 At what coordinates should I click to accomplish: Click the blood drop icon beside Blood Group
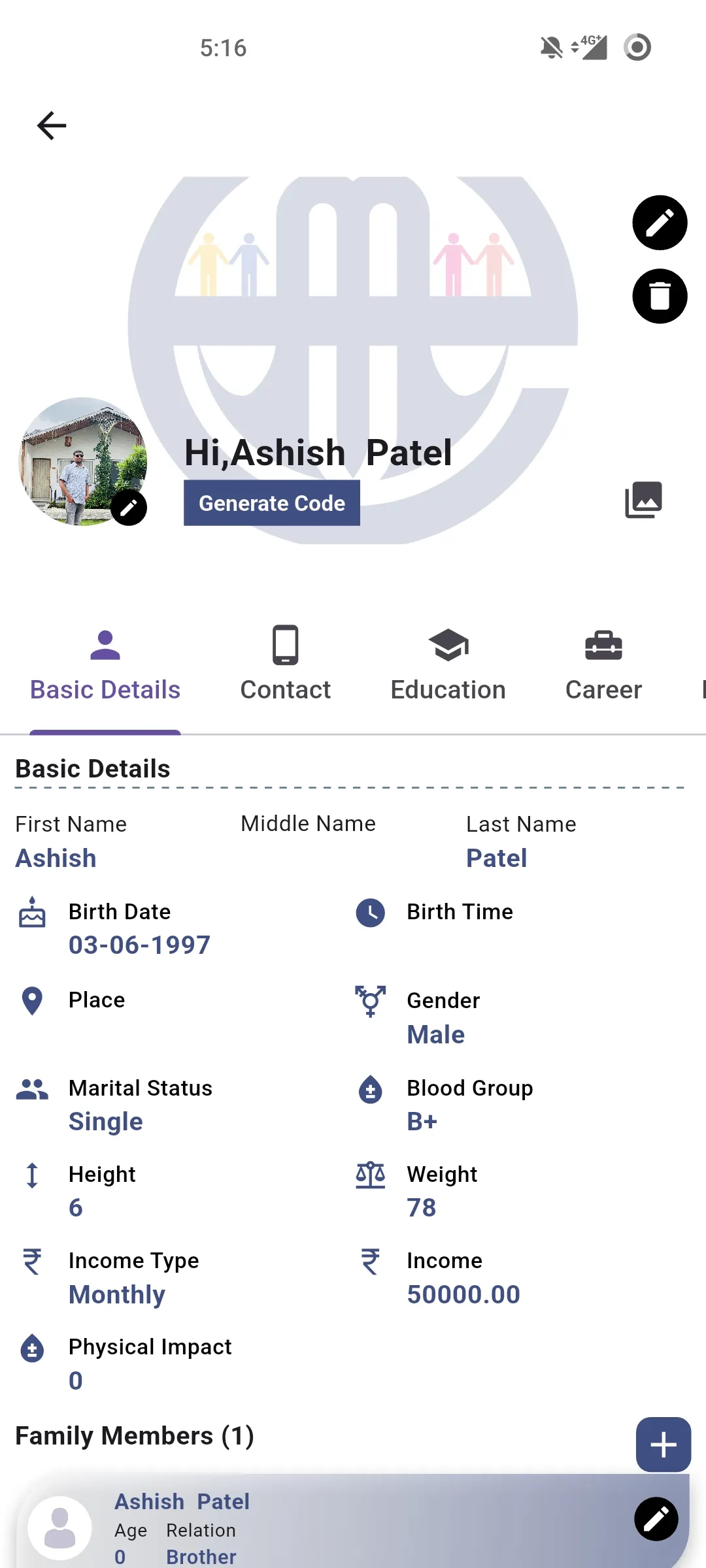click(370, 1089)
